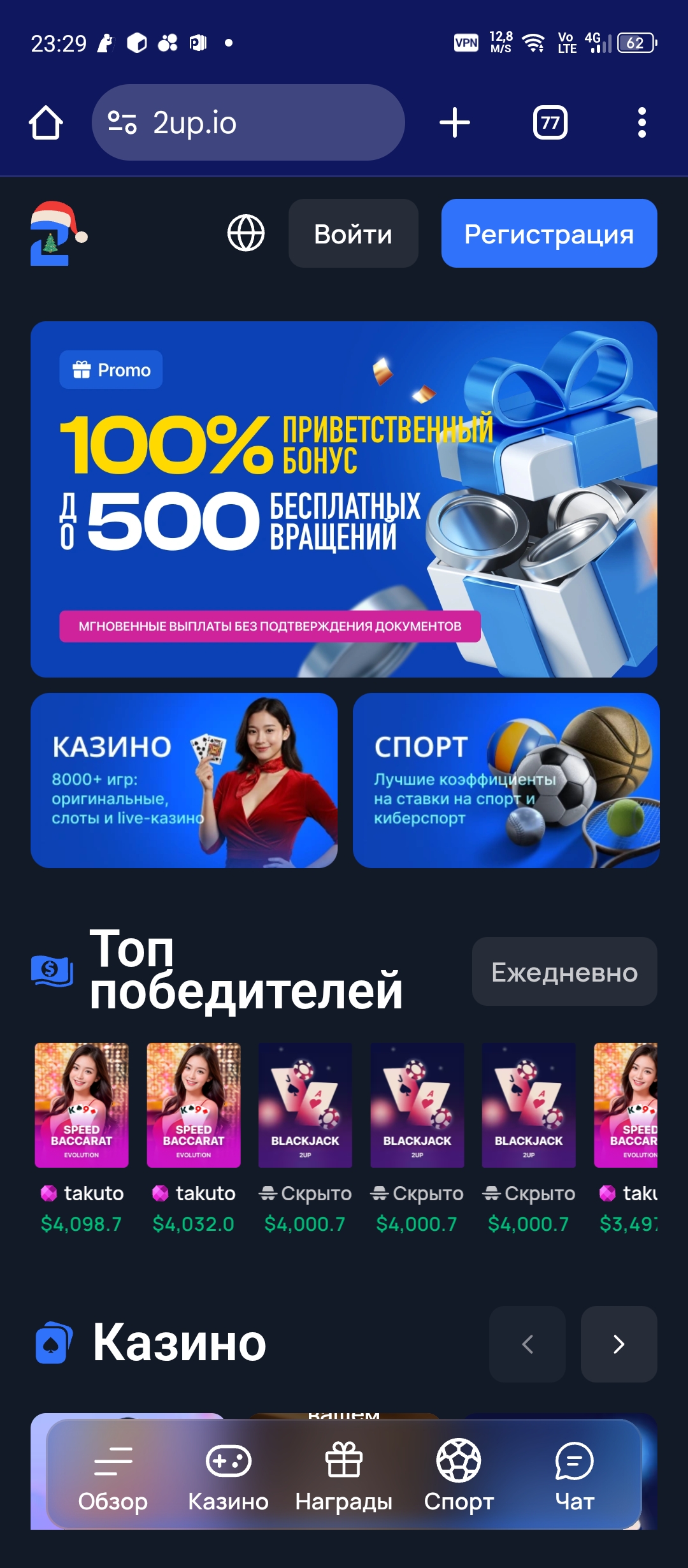Image resolution: width=688 pixels, height=1568 pixels.
Task: Show next casino games with right arrow
Action: tap(619, 1344)
